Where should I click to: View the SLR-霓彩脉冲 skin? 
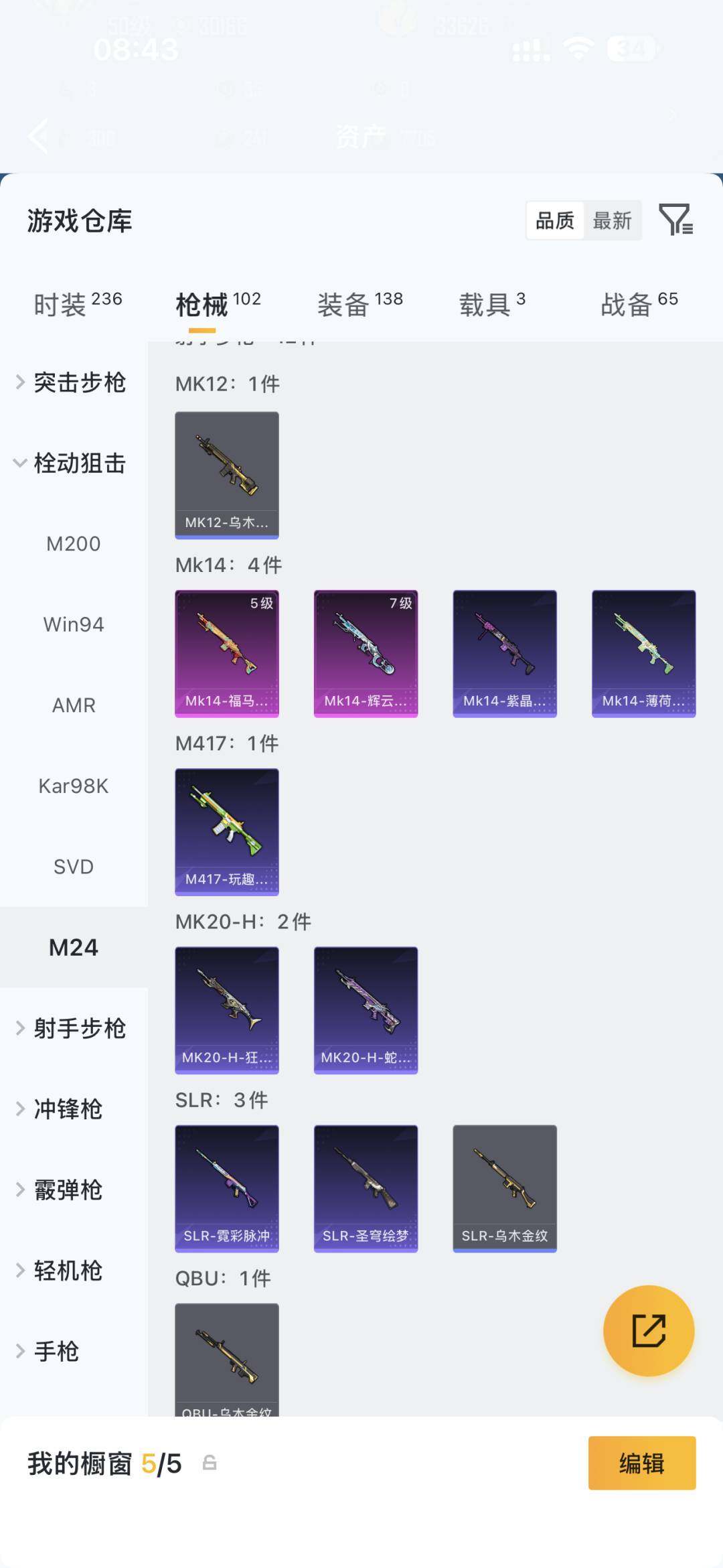click(x=227, y=1188)
